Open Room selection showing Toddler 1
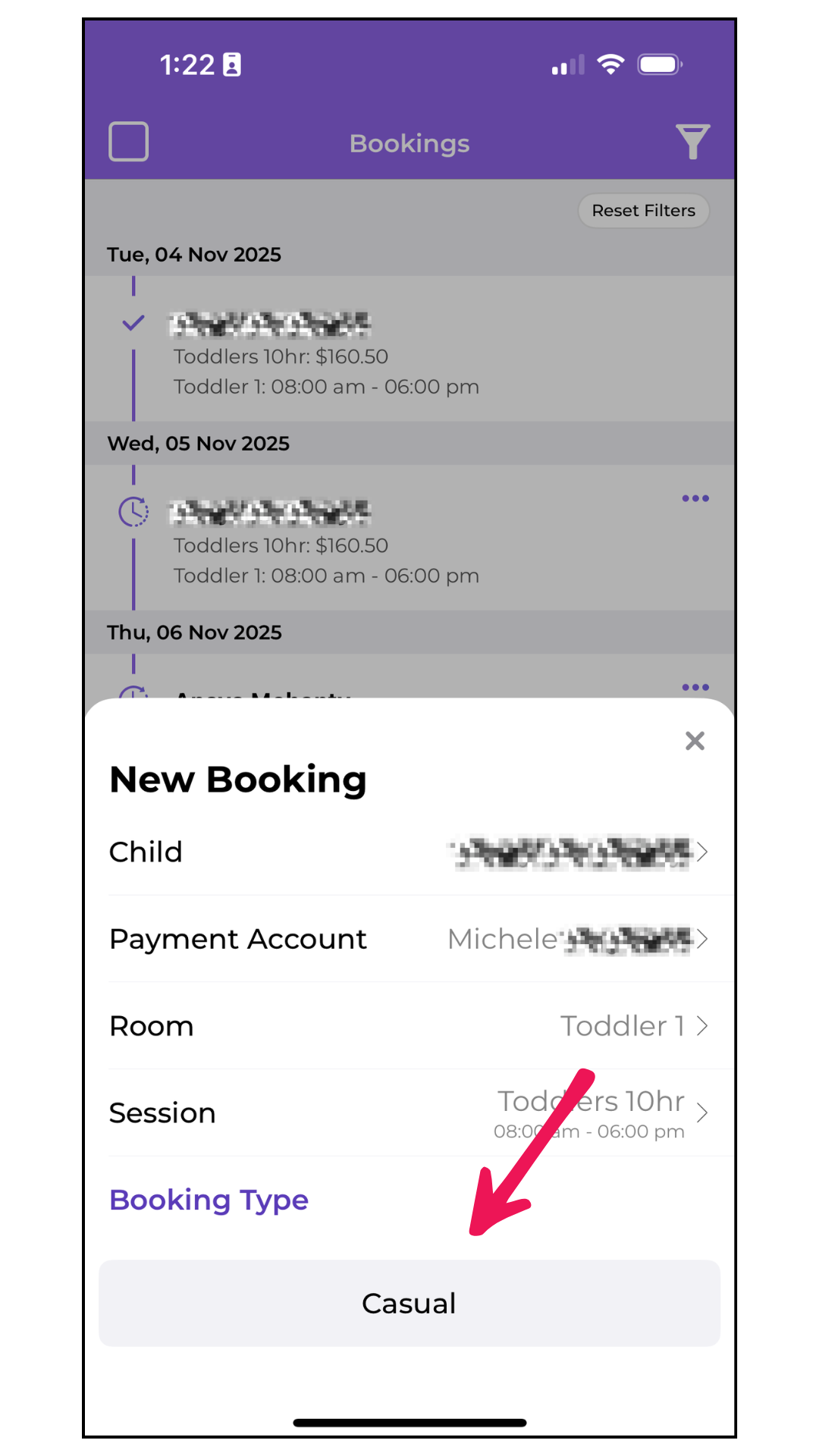Image resolution: width=819 pixels, height=1456 pixels. coord(409,1026)
